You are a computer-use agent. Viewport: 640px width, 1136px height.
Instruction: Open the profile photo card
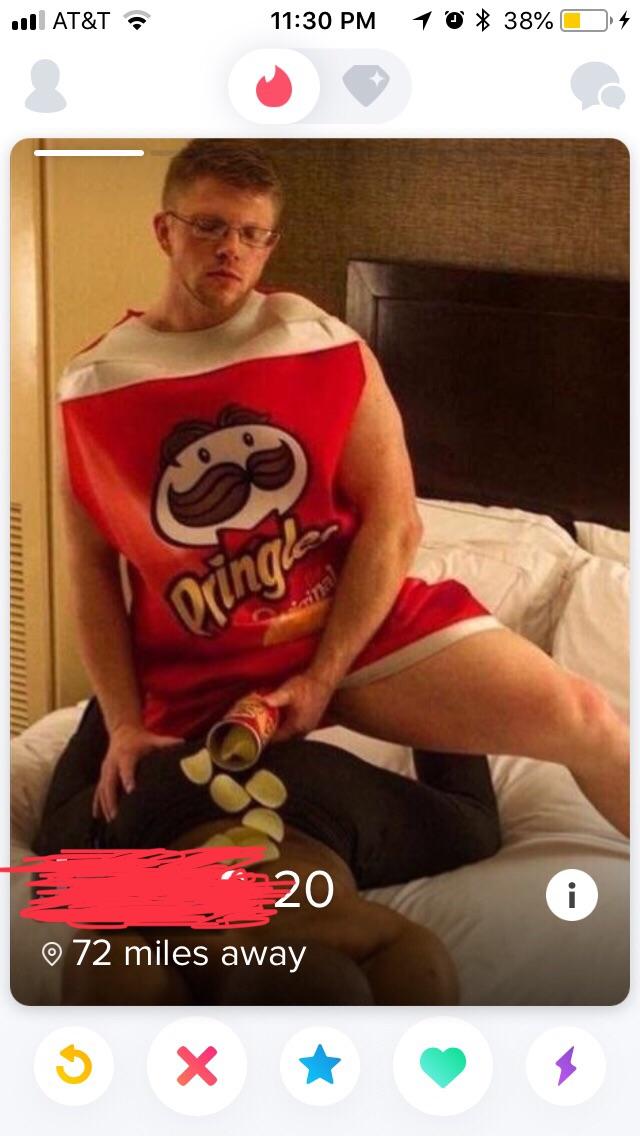(320, 572)
